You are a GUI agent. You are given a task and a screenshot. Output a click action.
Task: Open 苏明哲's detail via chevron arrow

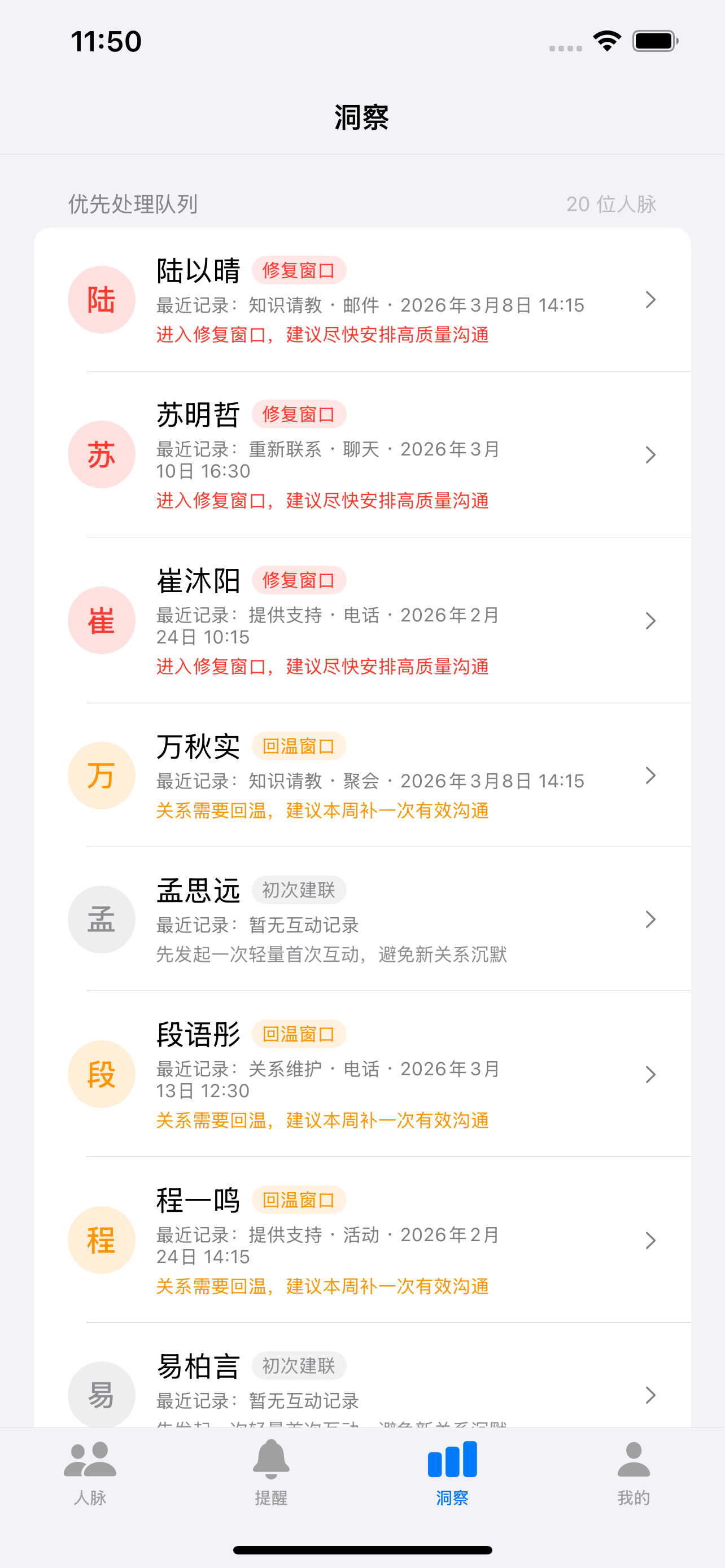tap(650, 454)
